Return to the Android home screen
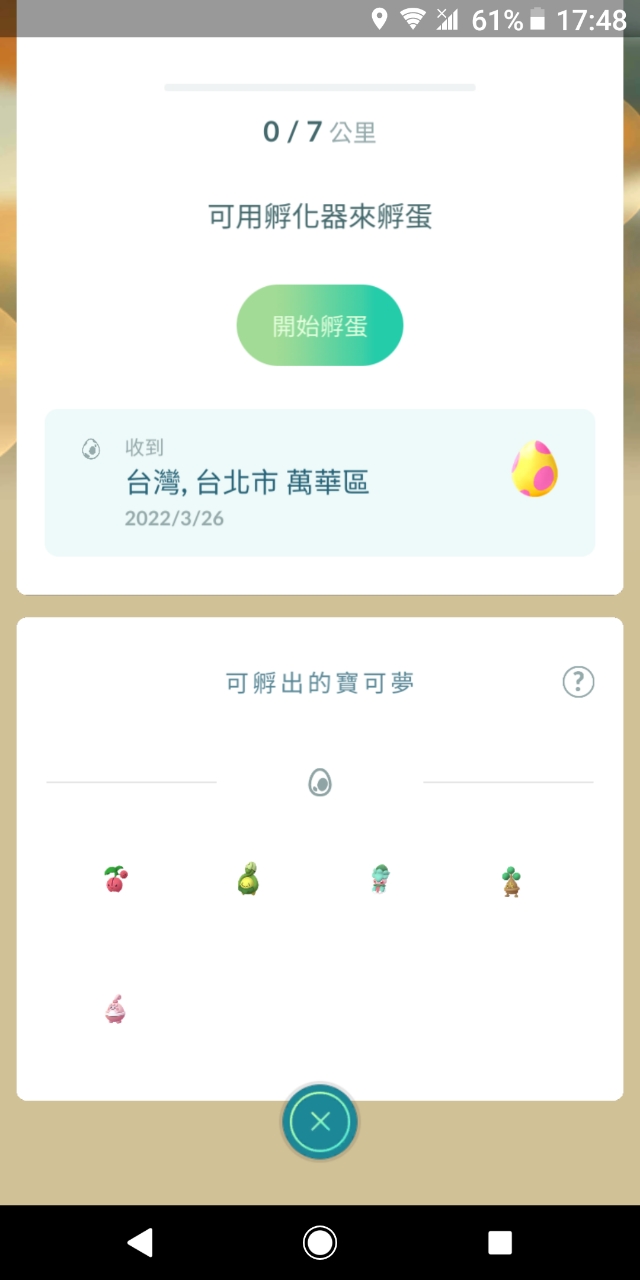The height and width of the screenshot is (1280, 640). pos(320,1242)
